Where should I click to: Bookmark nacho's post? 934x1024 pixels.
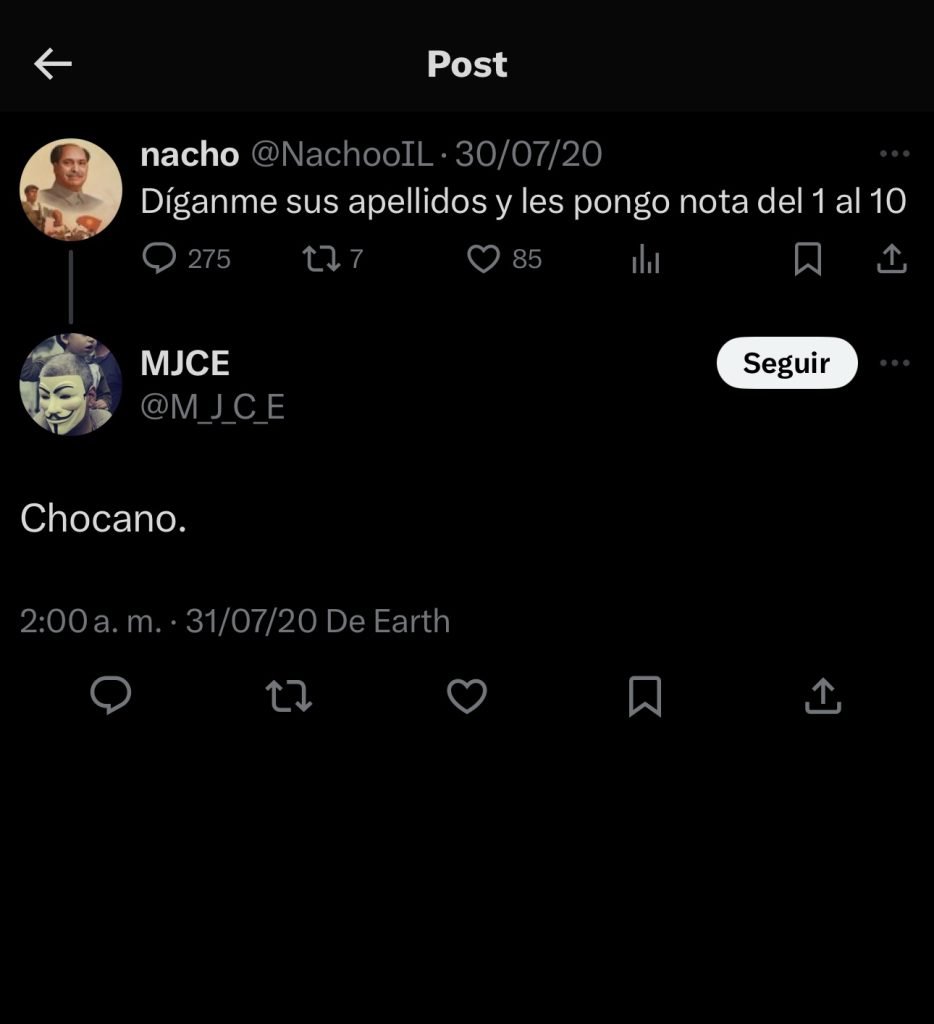point(807,260)
